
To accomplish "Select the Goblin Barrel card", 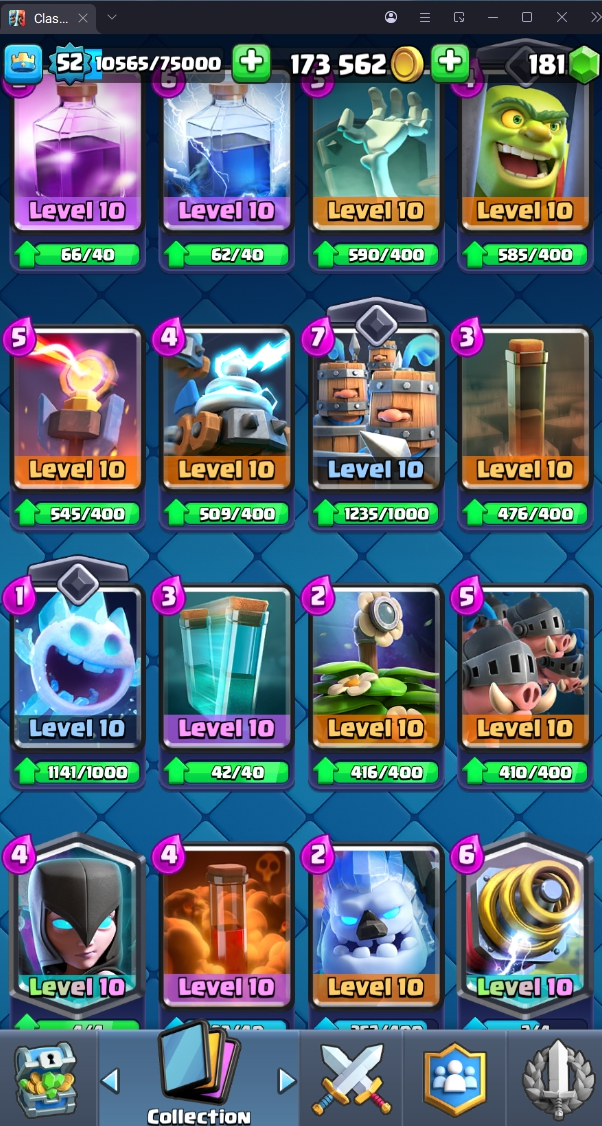I will pos(524,150).
